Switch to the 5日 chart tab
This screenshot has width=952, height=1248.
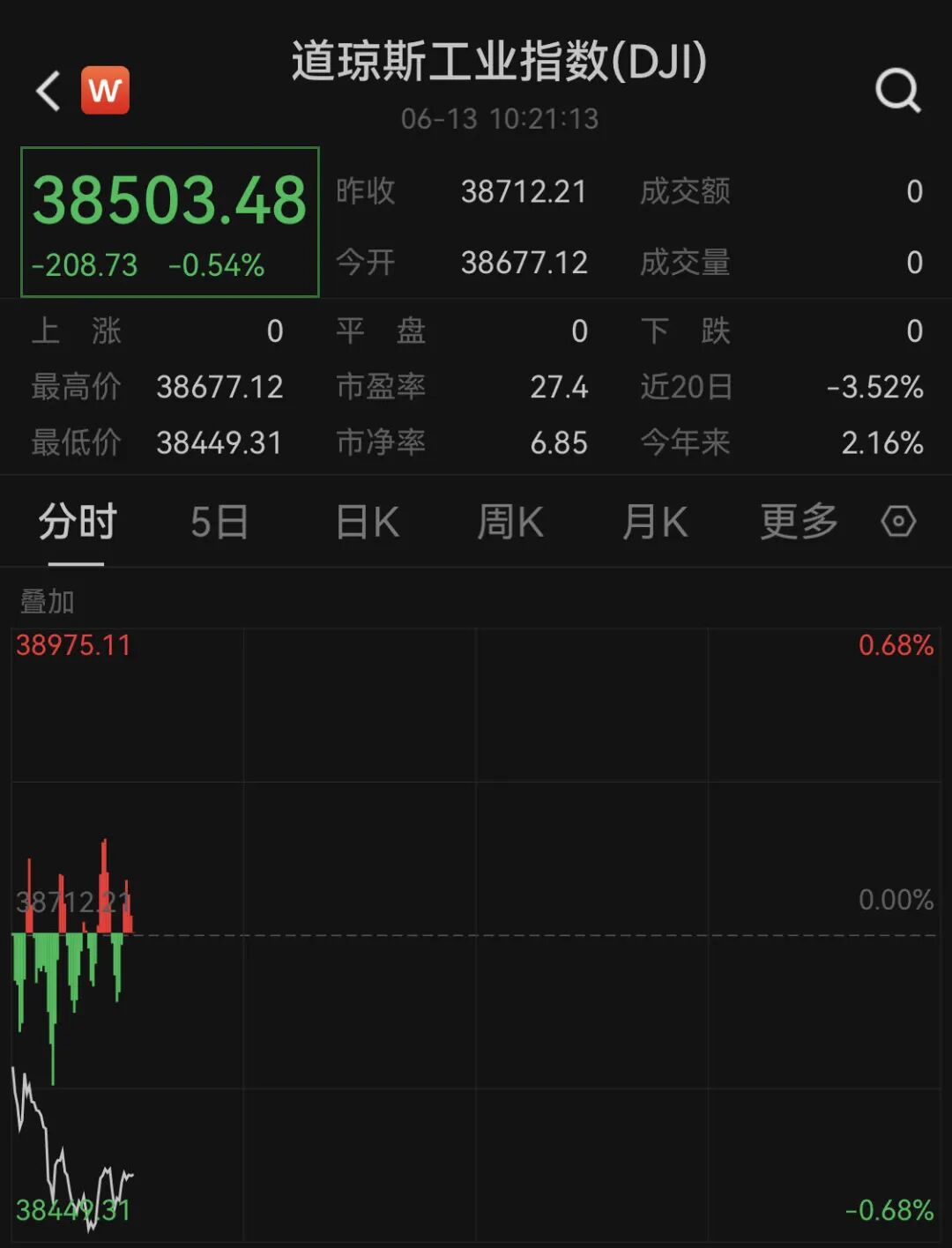(x=219, y=522)
